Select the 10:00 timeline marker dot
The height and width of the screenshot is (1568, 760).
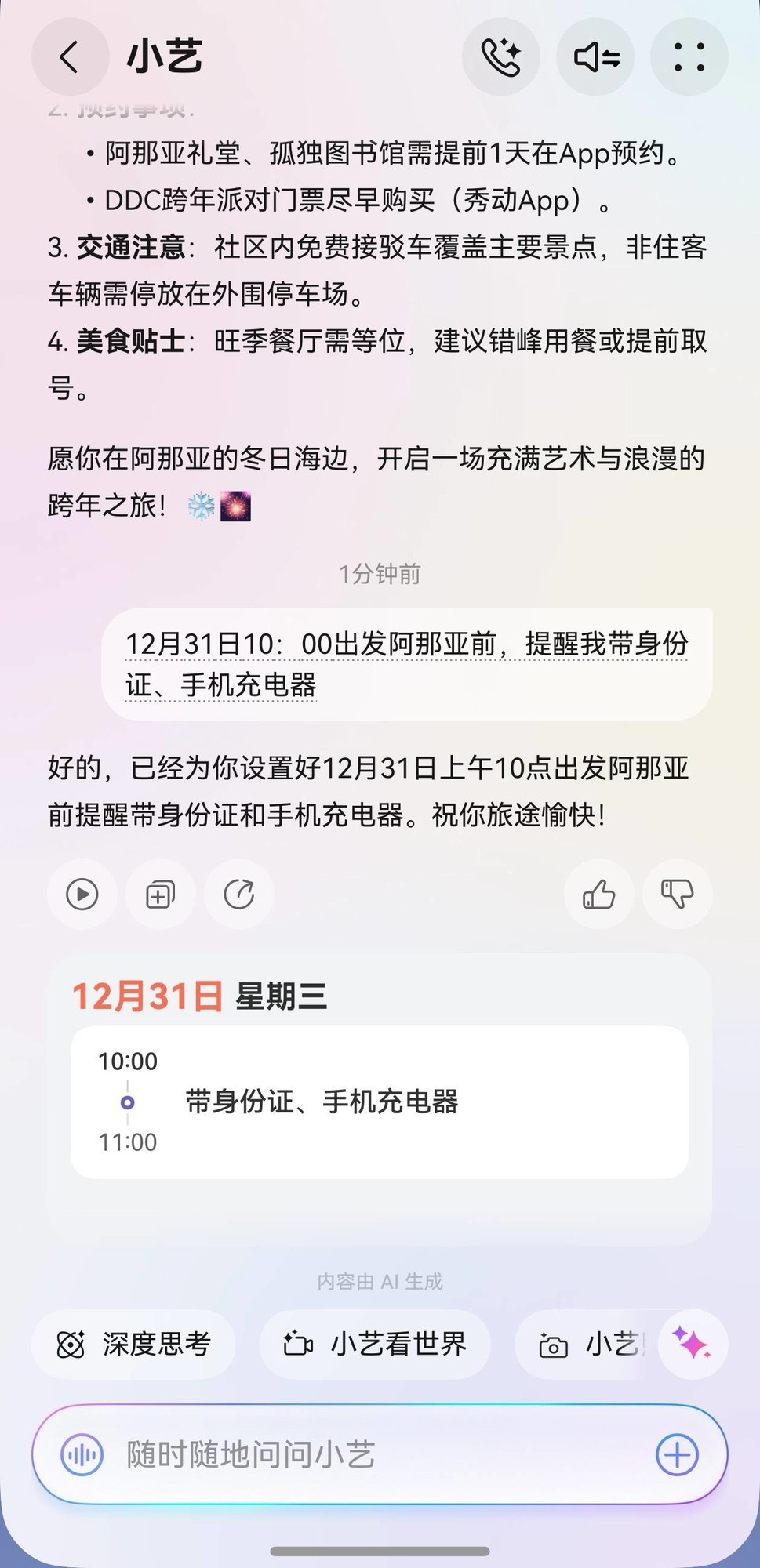coord(127,1102)
